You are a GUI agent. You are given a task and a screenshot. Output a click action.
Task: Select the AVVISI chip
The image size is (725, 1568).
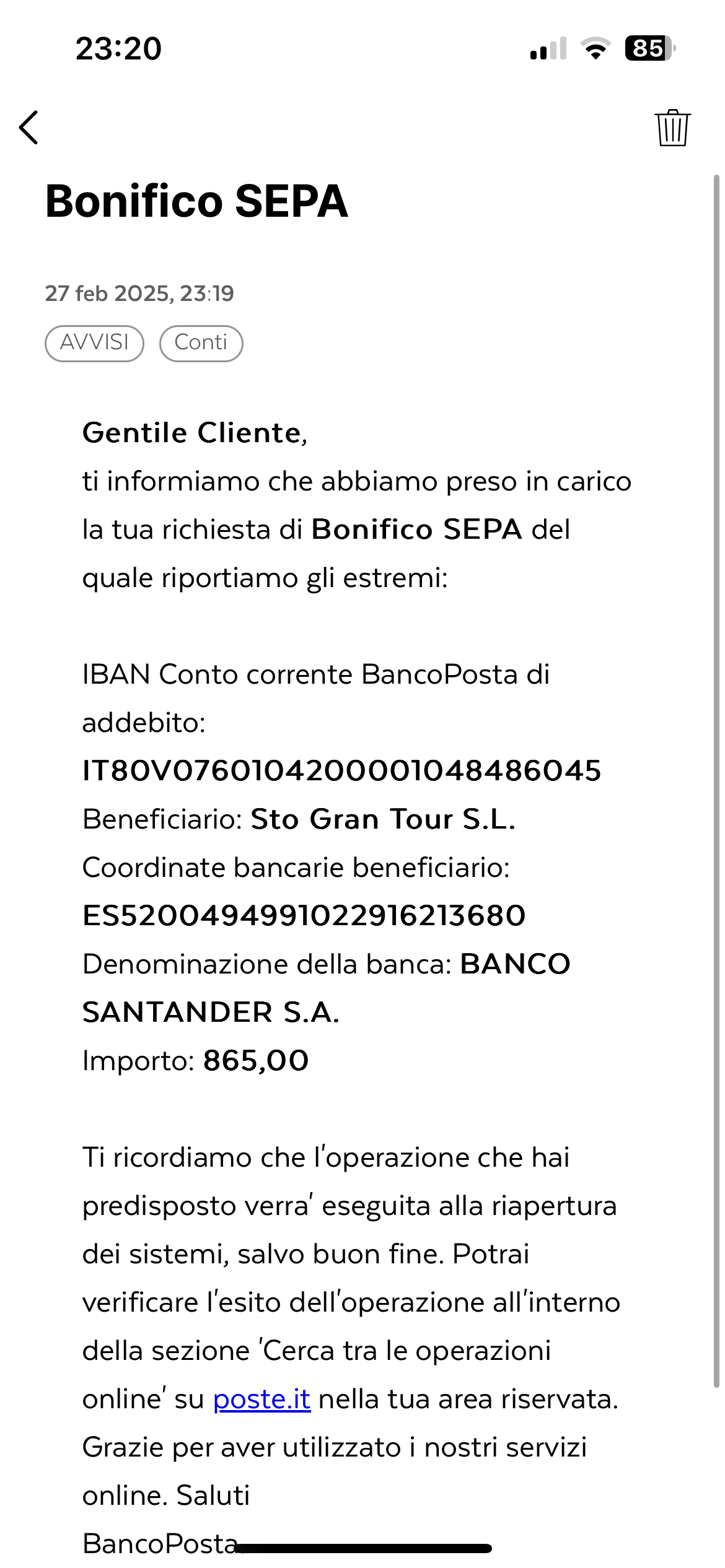94,343
